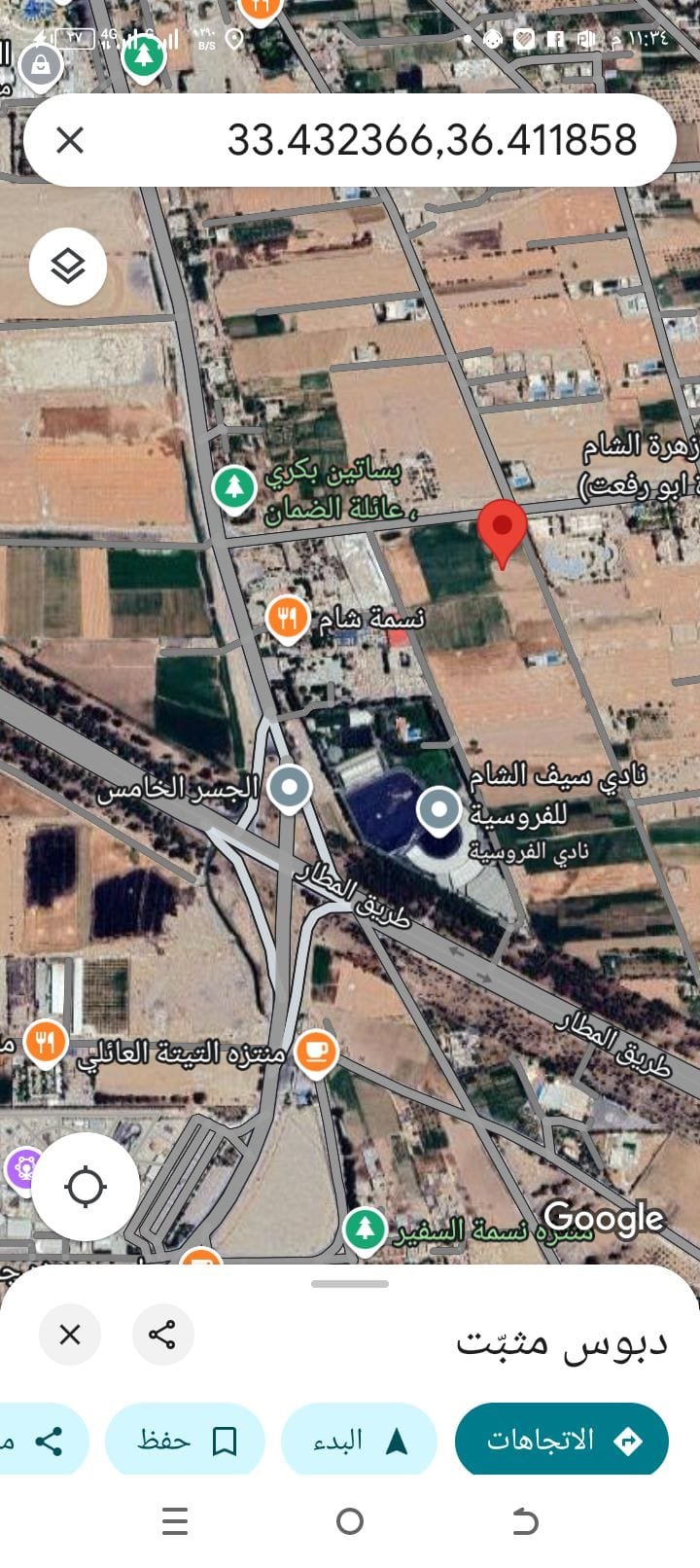Save the pinned place with حفظ
Viewport: 700px width, 1568px height.
185,1441
